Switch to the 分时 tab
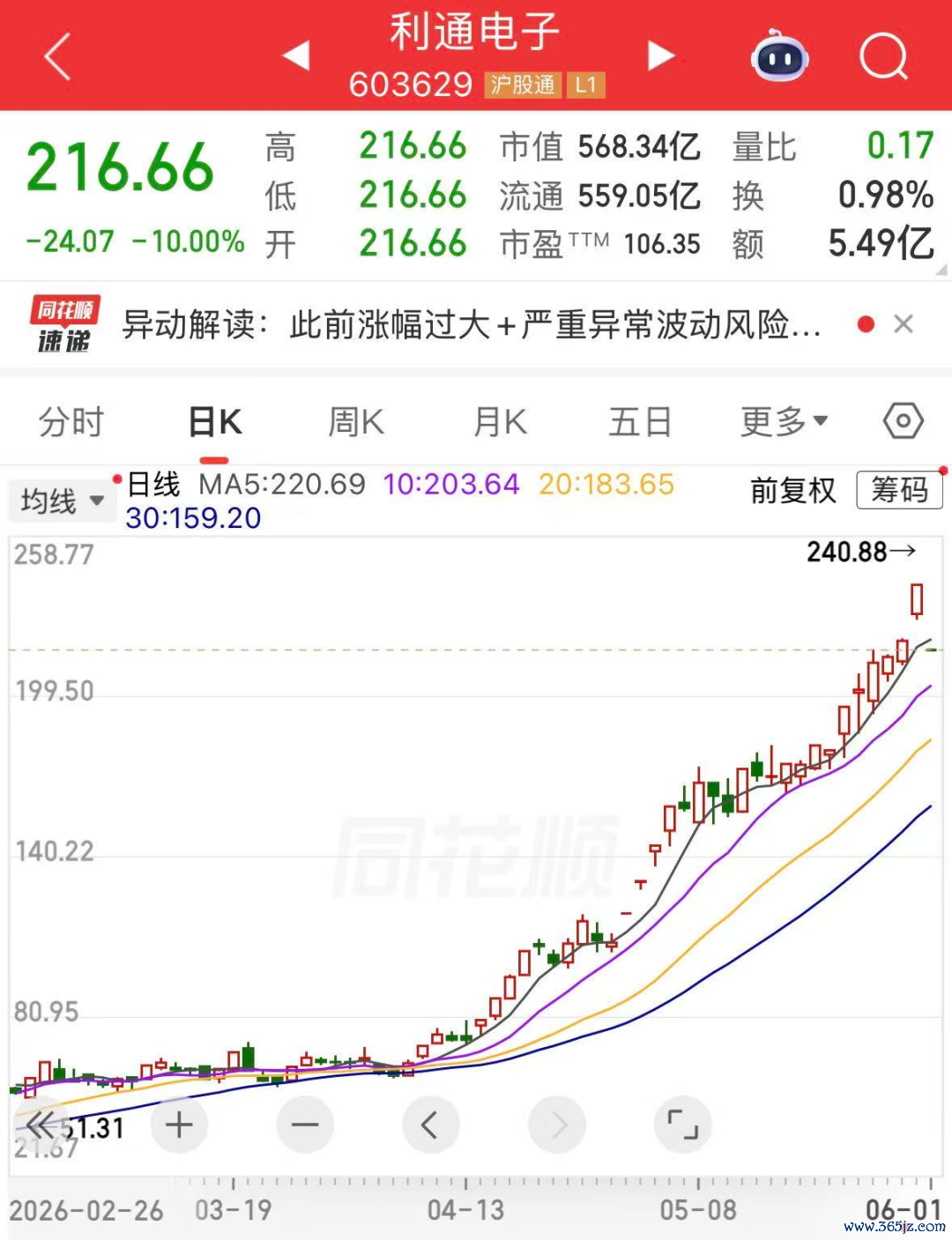The height and width of the screenshot is (1240, 952). pos(71,422)
